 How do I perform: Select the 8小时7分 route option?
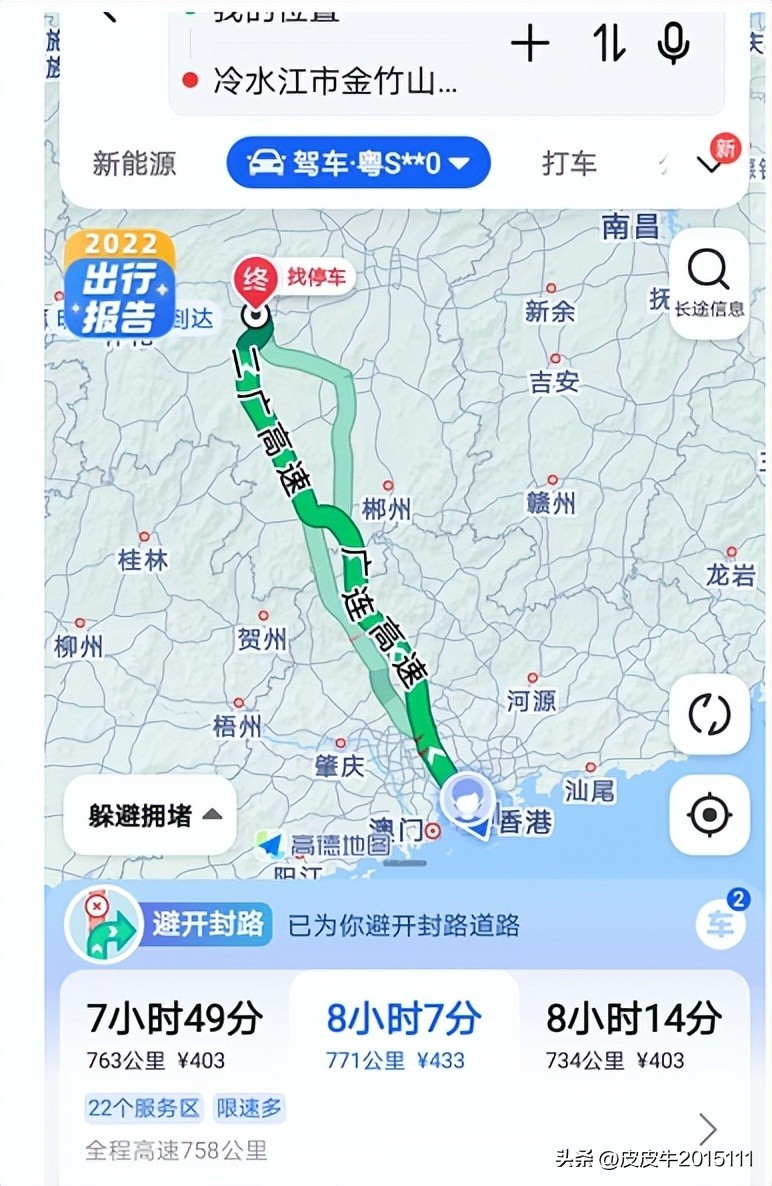point(404,1035)
